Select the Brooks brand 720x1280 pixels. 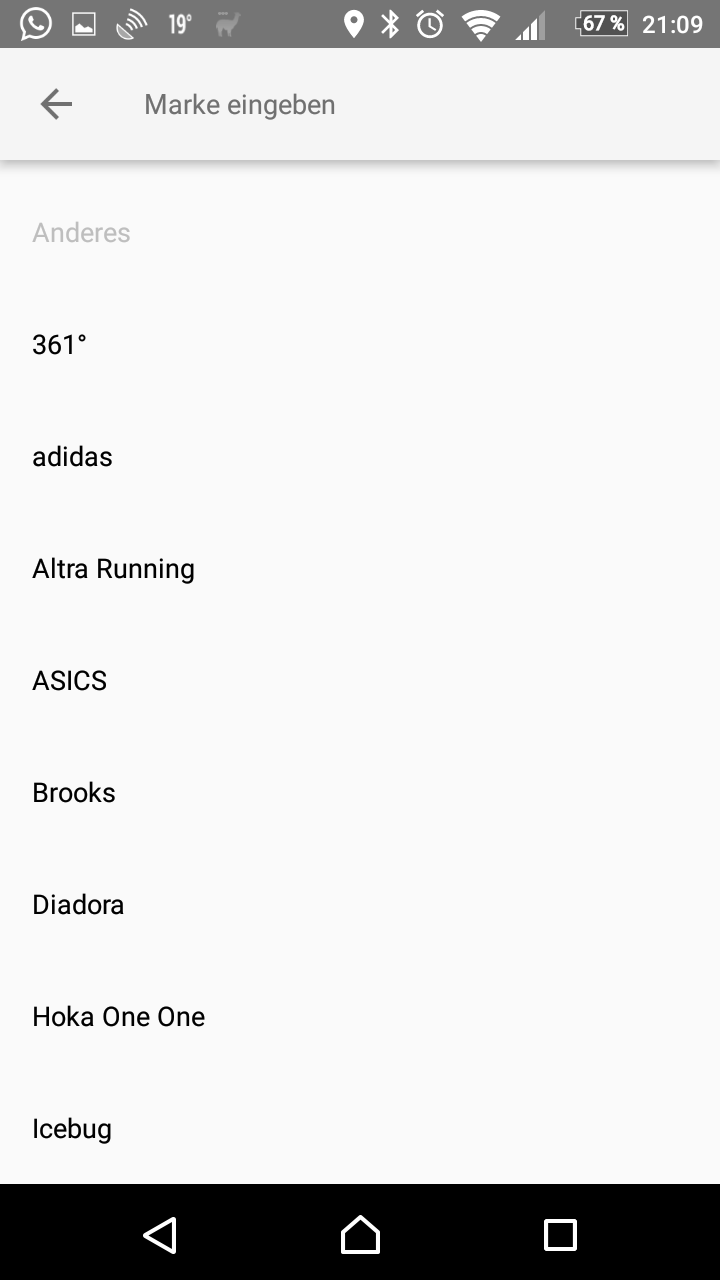pos(74,793)
